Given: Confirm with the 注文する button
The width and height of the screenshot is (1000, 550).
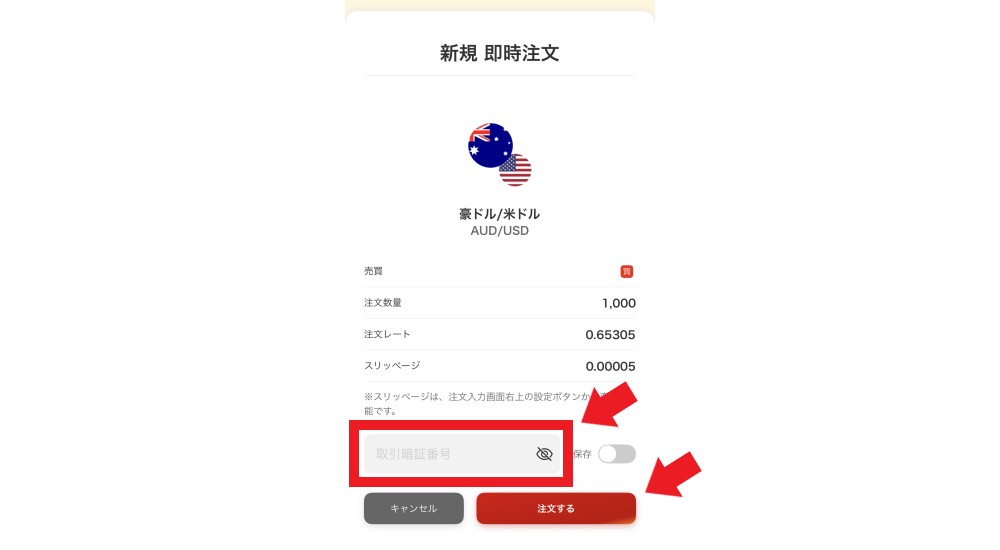Looking at the screenshot, I should pos(556,508).
